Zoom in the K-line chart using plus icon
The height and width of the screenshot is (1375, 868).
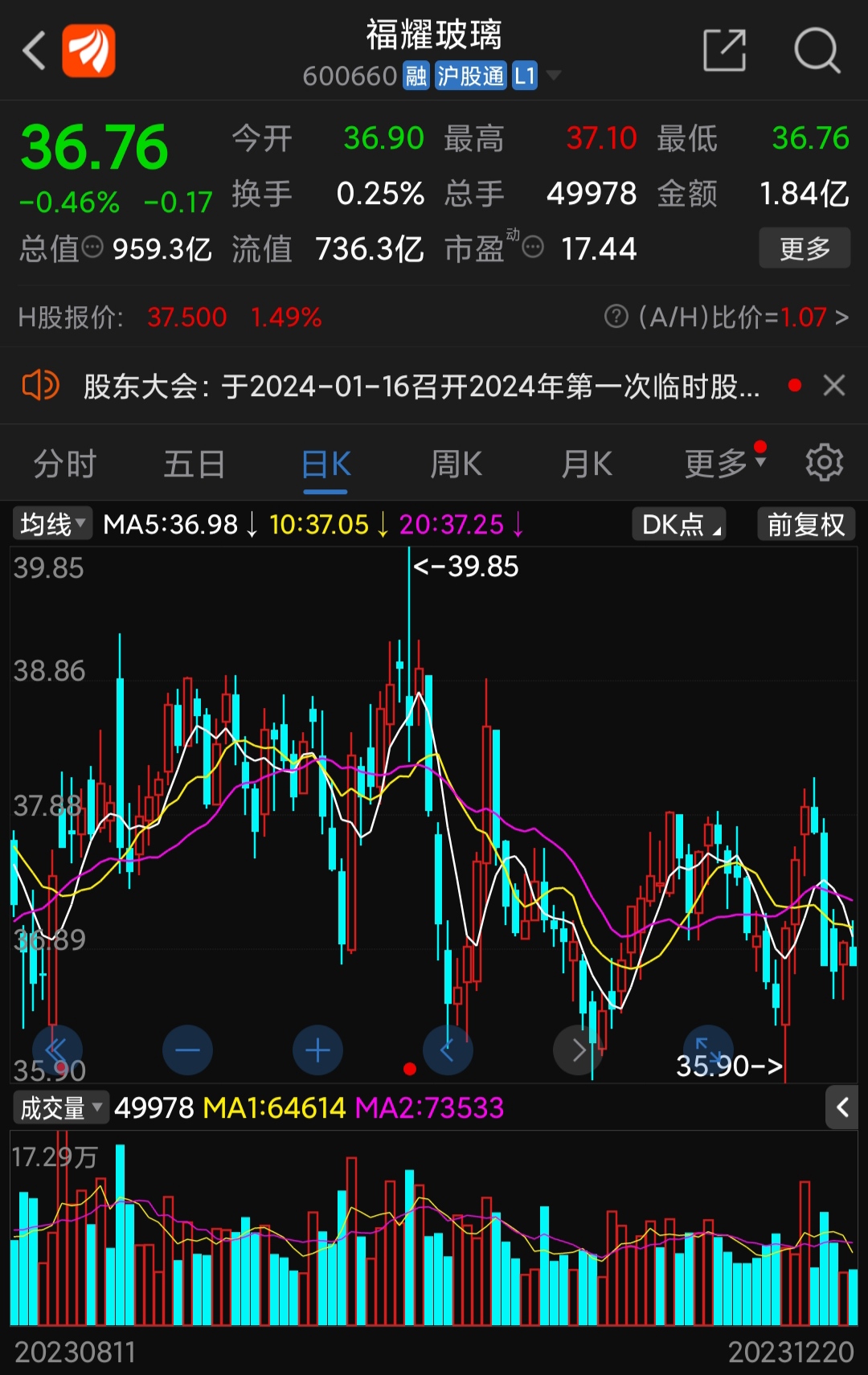pyautogui.click(x=317, y=1050)
